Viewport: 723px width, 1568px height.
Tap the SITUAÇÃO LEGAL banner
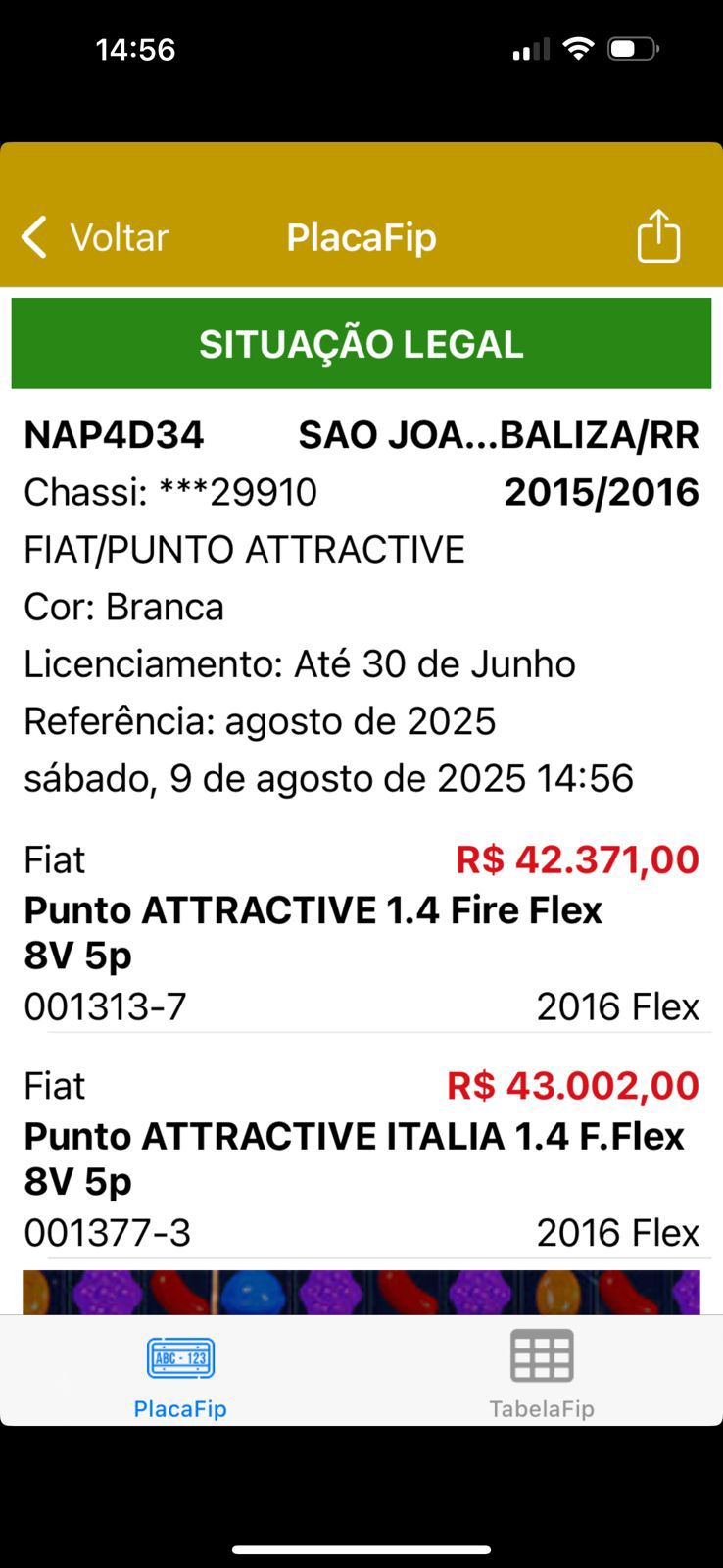(361, 343)
